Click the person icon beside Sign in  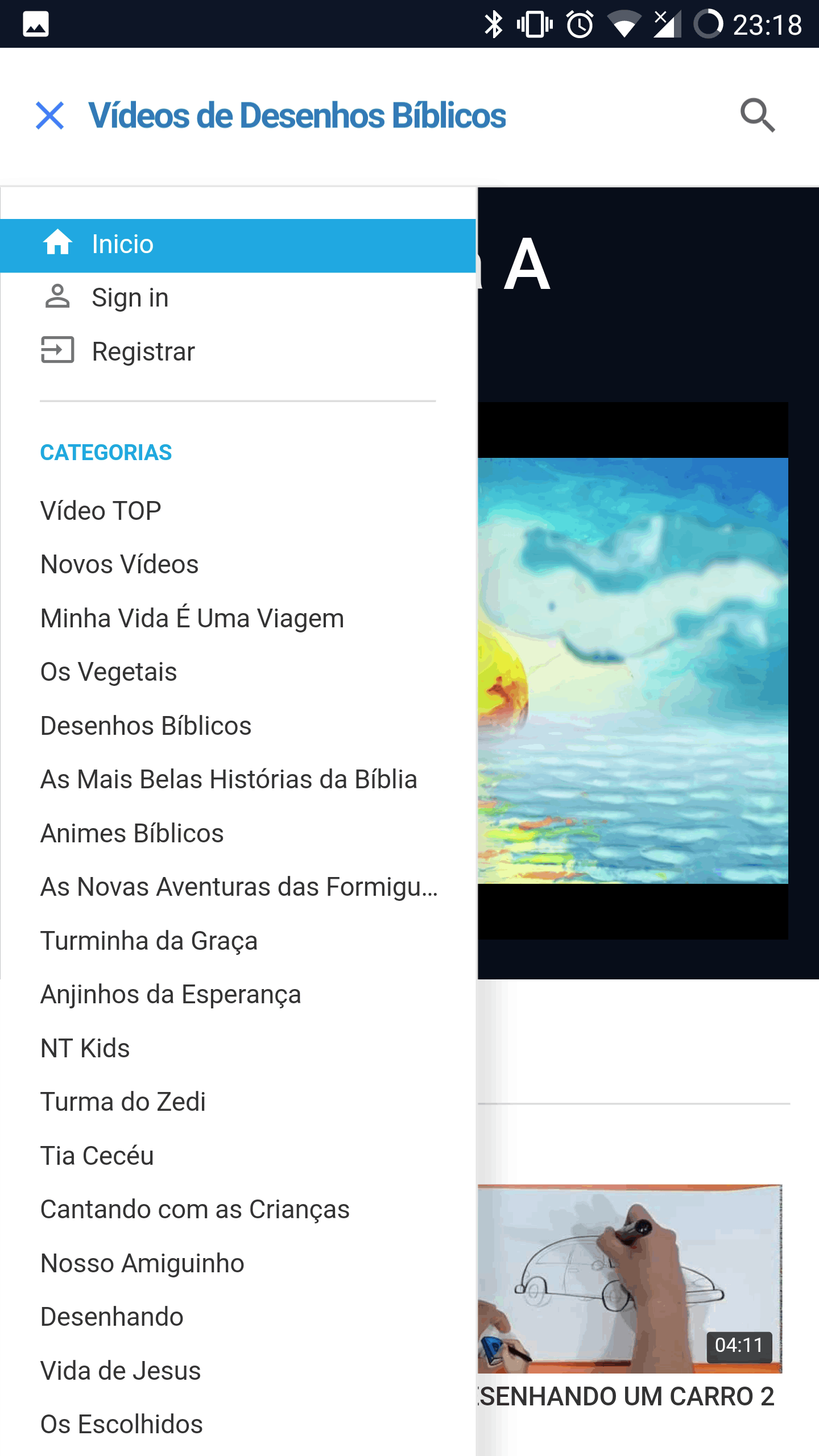point(57,296)
